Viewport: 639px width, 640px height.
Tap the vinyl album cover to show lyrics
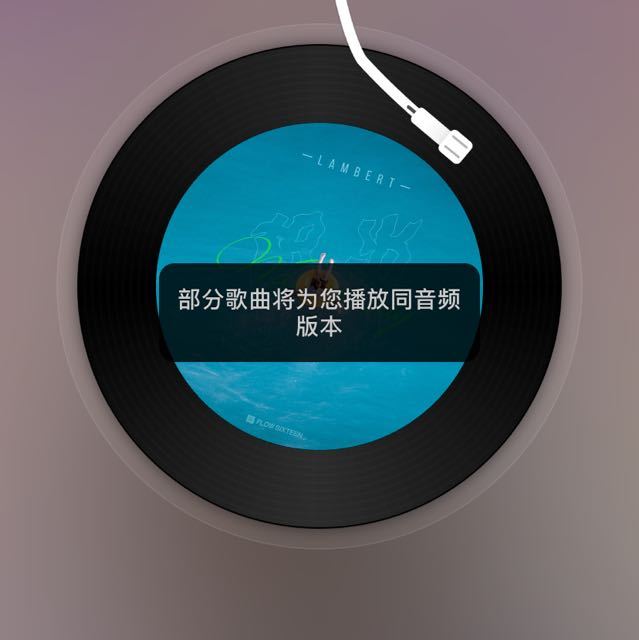click(x=320, y=286)
